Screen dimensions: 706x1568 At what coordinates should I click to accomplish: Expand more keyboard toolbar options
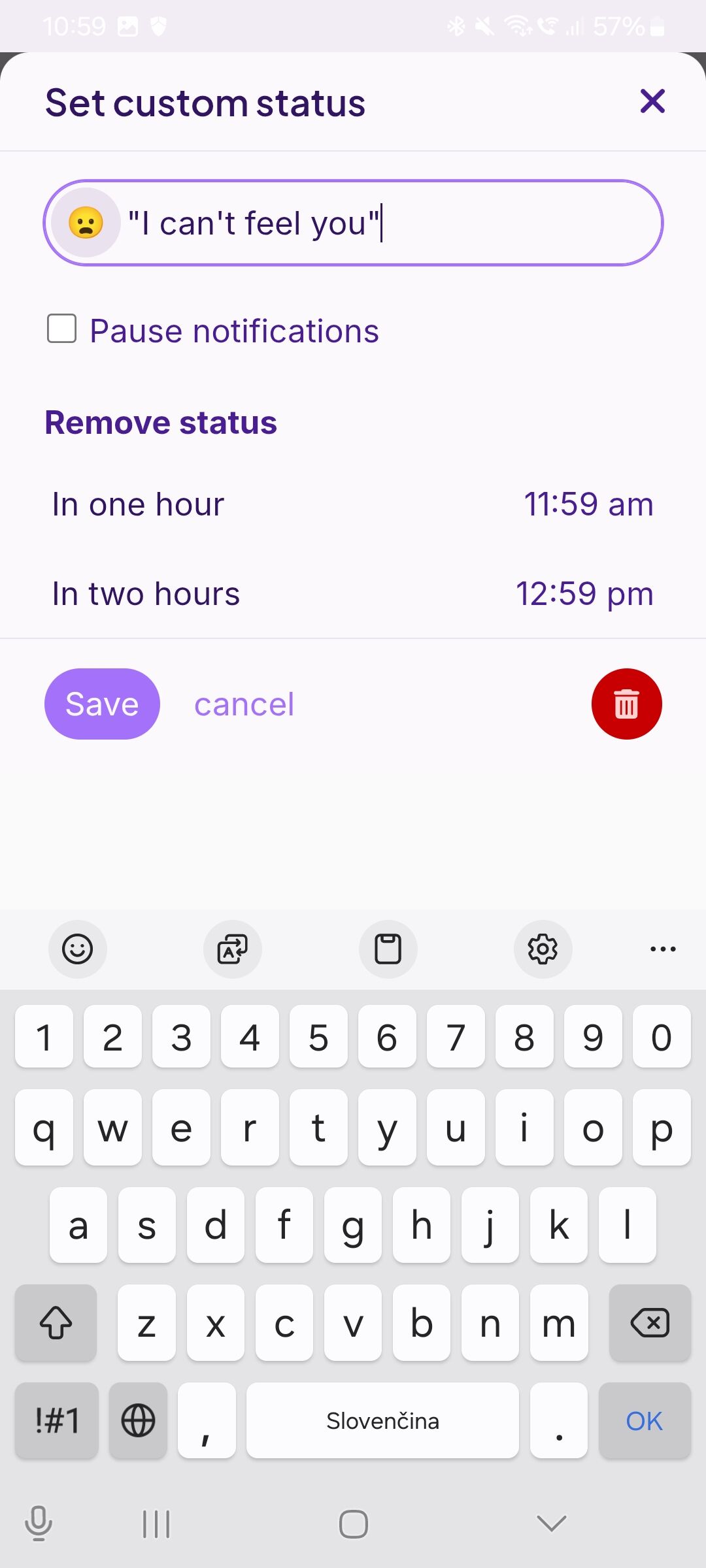663,949
